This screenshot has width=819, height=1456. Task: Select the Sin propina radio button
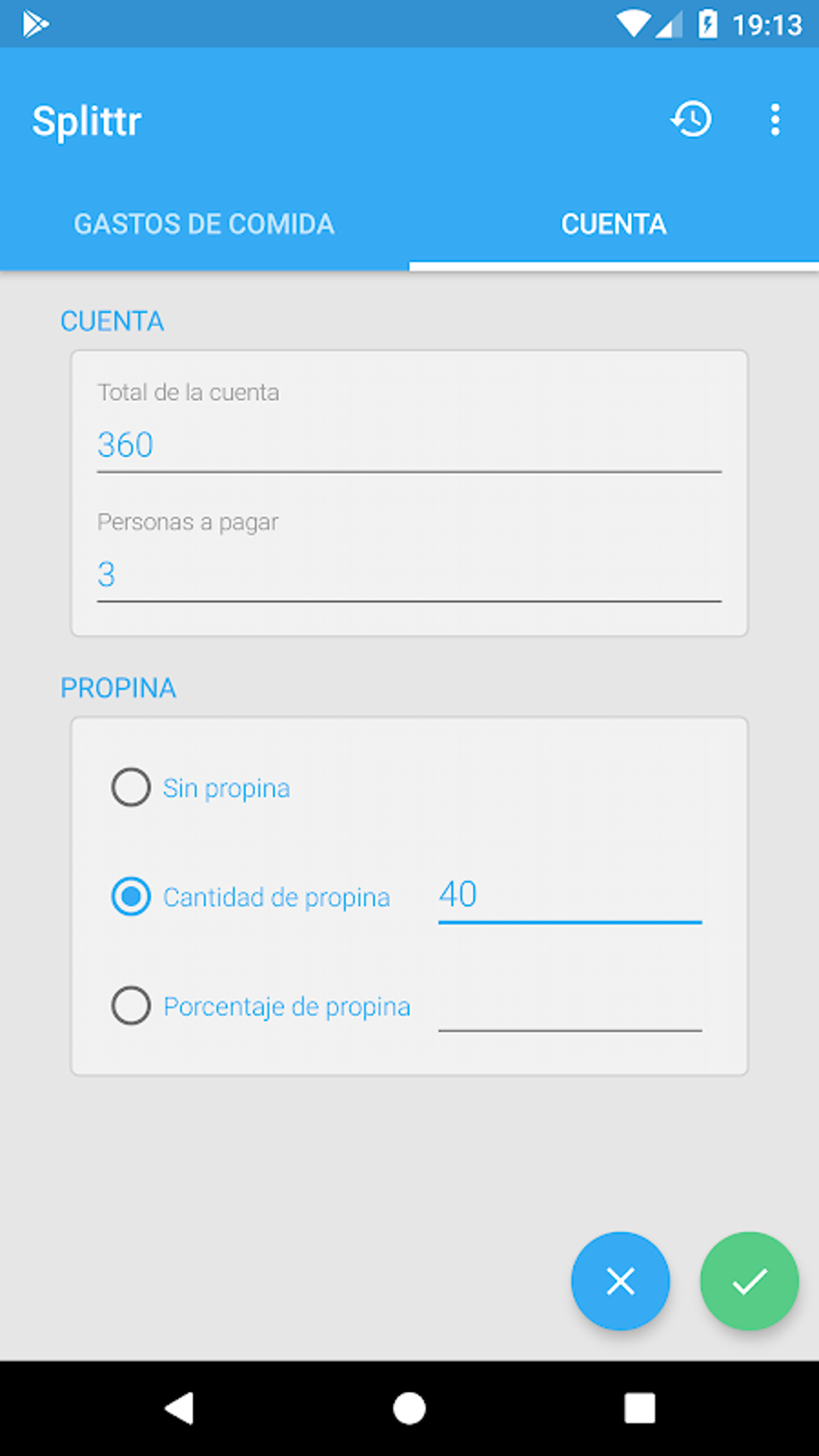pyautogui.click(x=130, y=788)
